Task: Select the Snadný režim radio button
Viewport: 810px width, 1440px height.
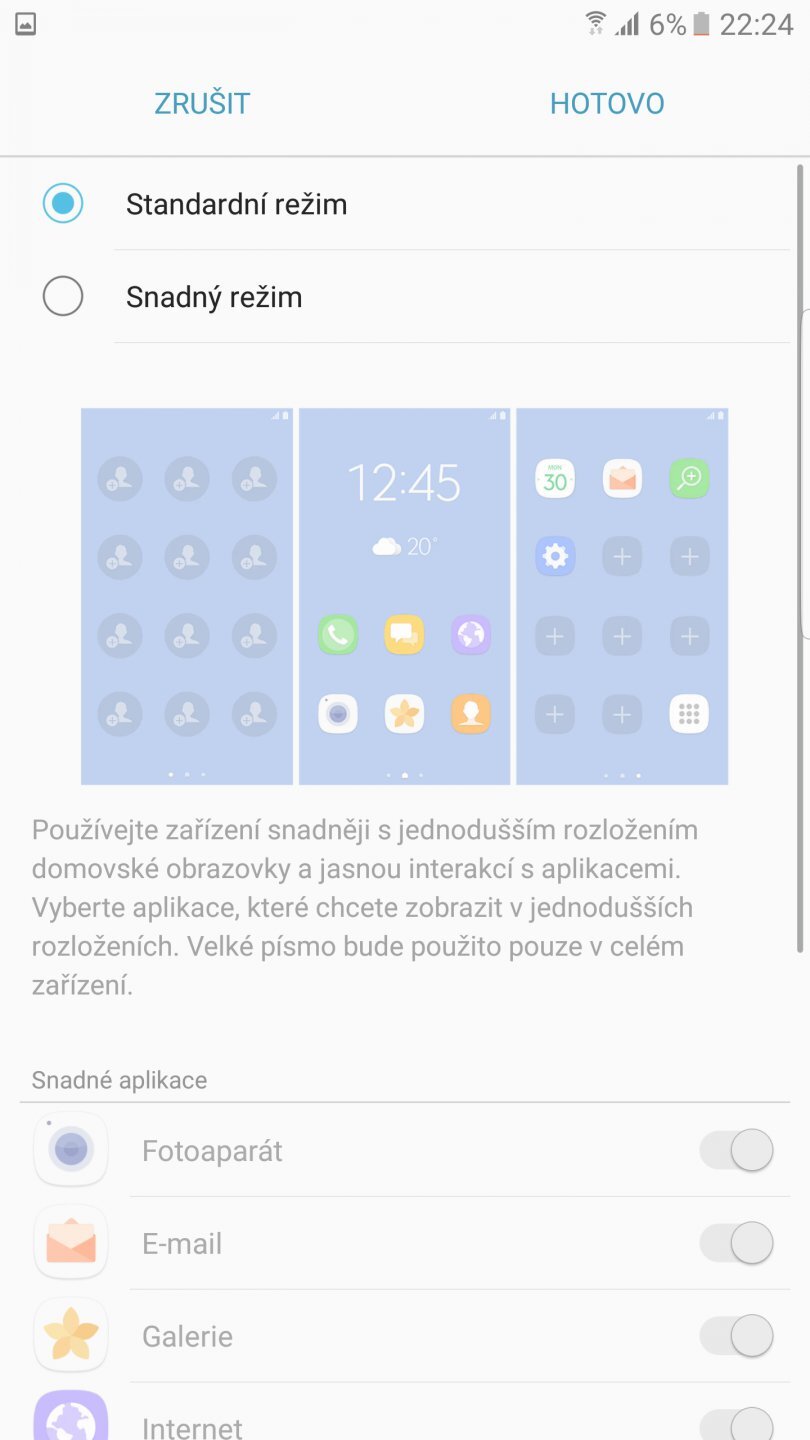Action: [63, 296]
